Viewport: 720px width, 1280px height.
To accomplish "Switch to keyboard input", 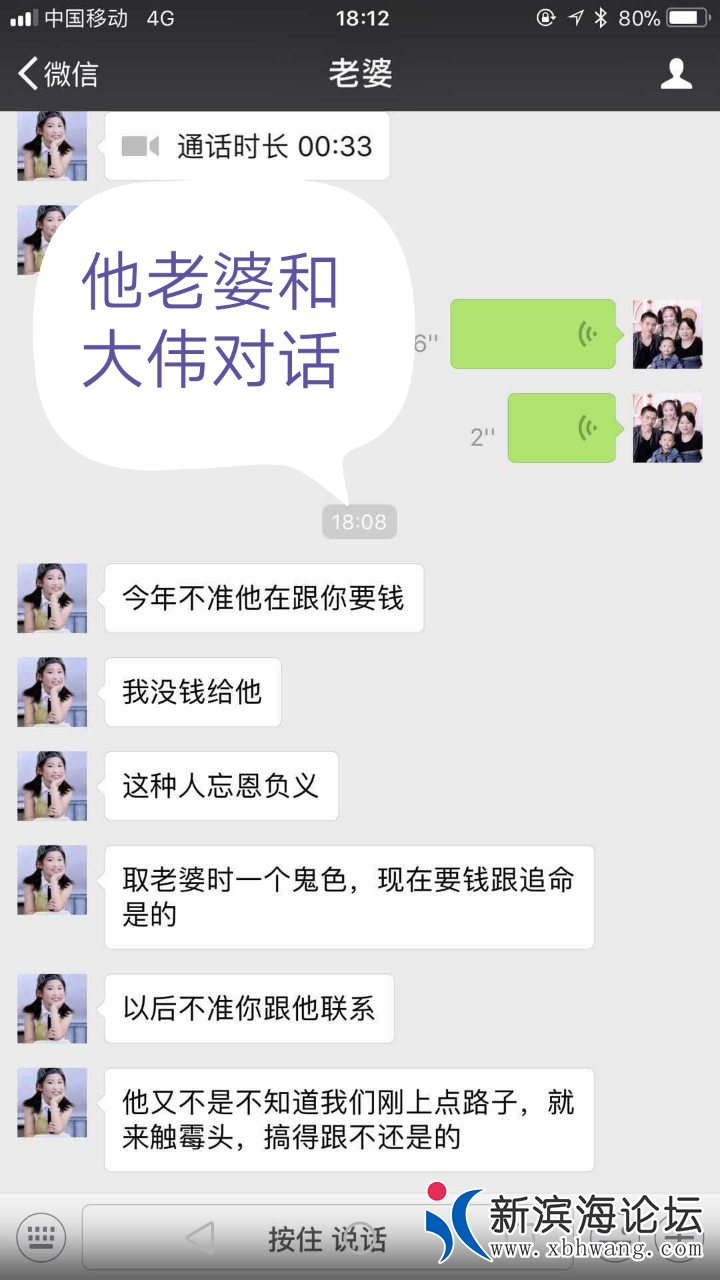I will click(41, 1238).
